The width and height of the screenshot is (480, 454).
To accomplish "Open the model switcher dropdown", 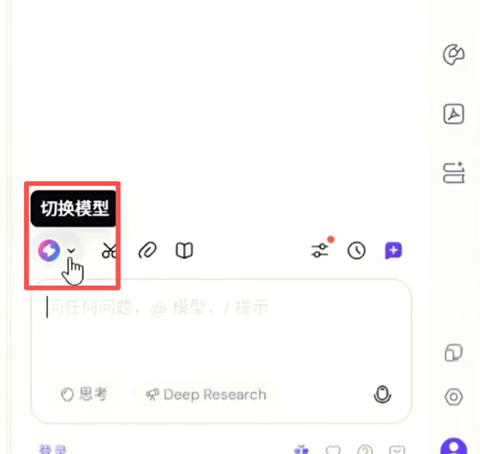I will click(57, 250).
